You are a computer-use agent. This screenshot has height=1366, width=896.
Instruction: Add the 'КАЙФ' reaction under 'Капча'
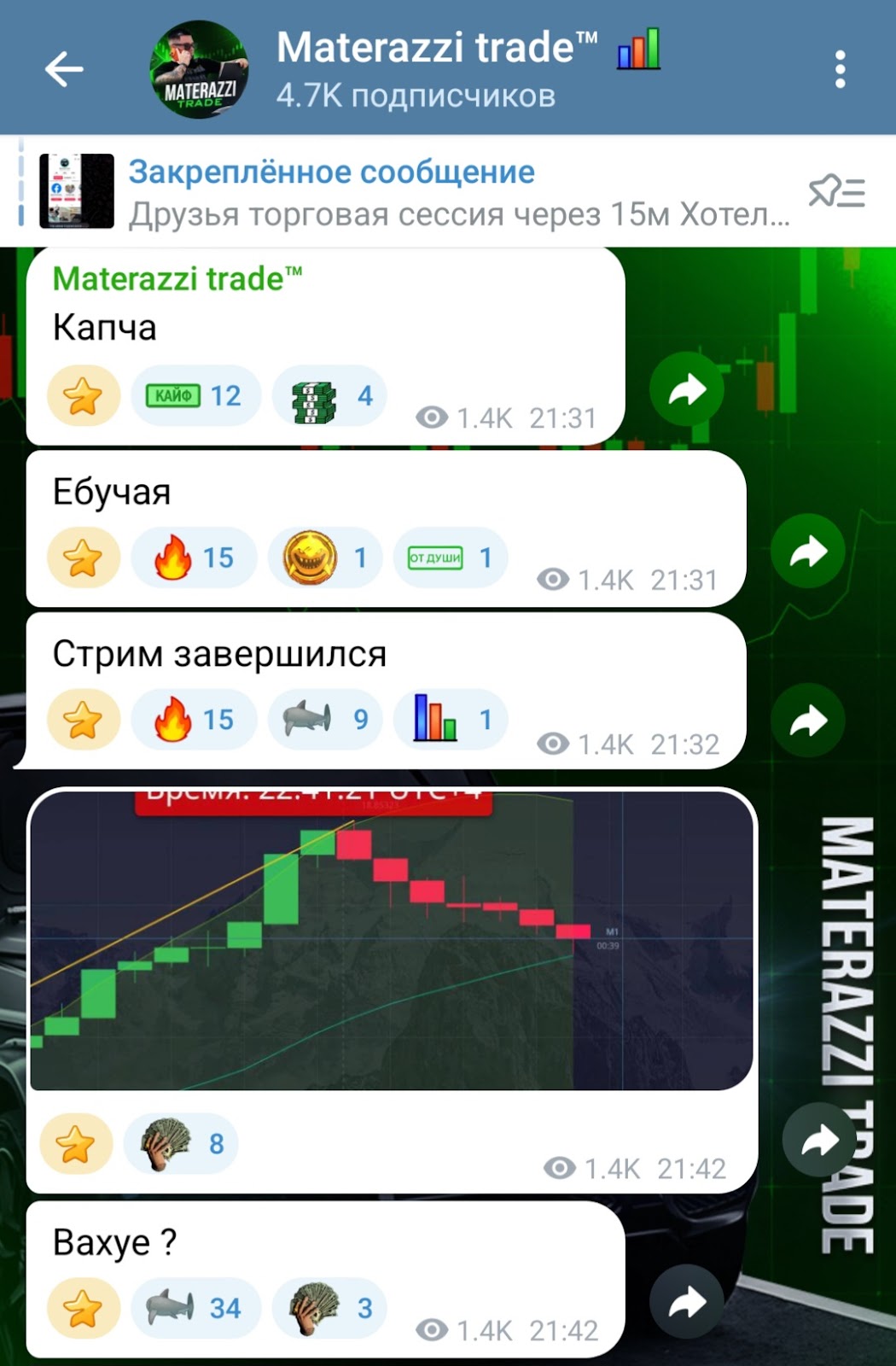point(195,394)
